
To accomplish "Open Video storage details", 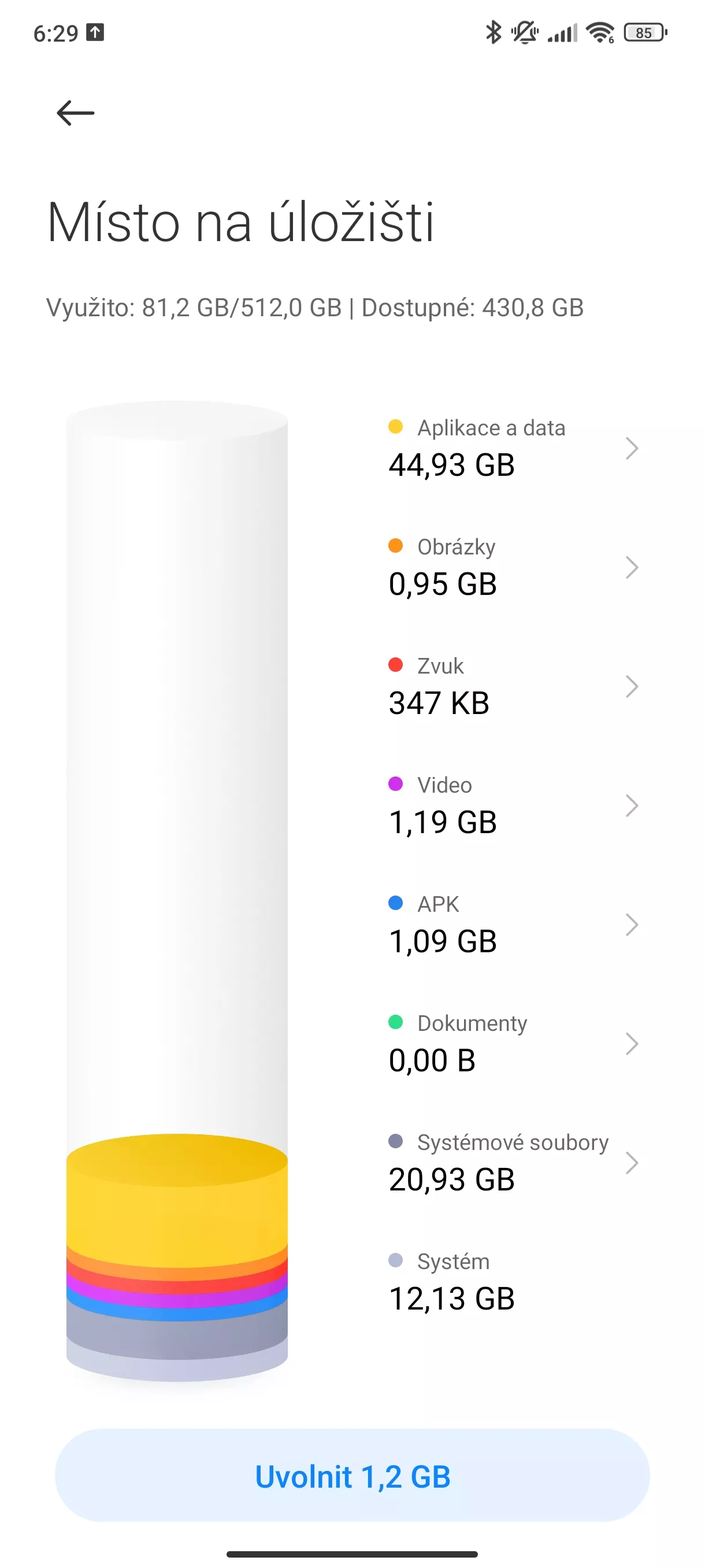I will point(514,806).
